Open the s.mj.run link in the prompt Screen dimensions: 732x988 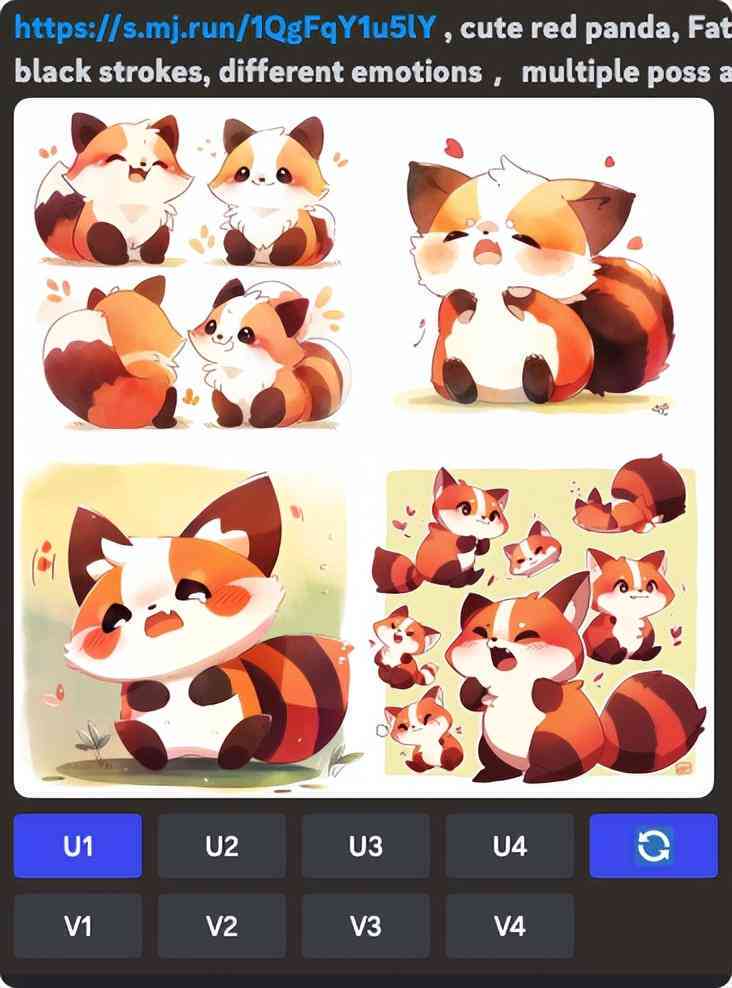(226, 28)
